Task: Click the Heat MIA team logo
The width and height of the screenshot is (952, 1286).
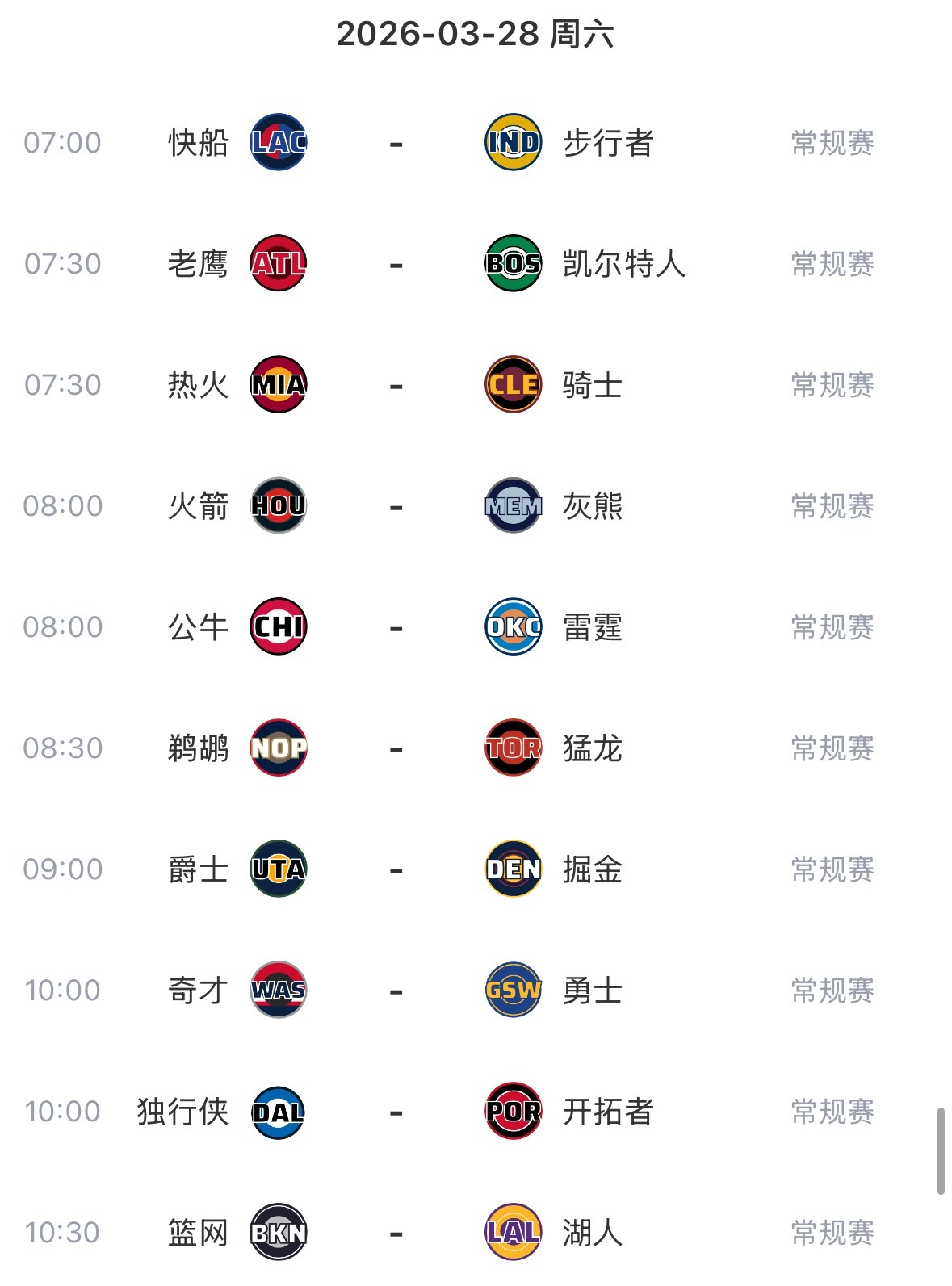Action: 278,384
